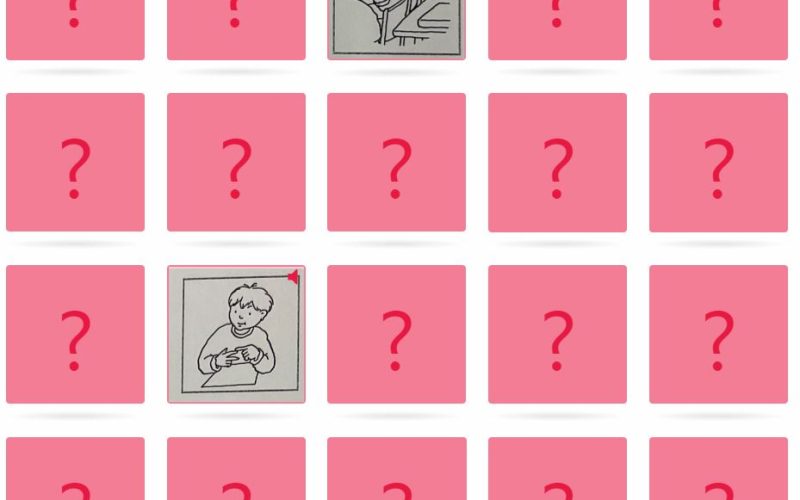Turn over the hidden card beneath the top revealed drawing

[396, 162]
